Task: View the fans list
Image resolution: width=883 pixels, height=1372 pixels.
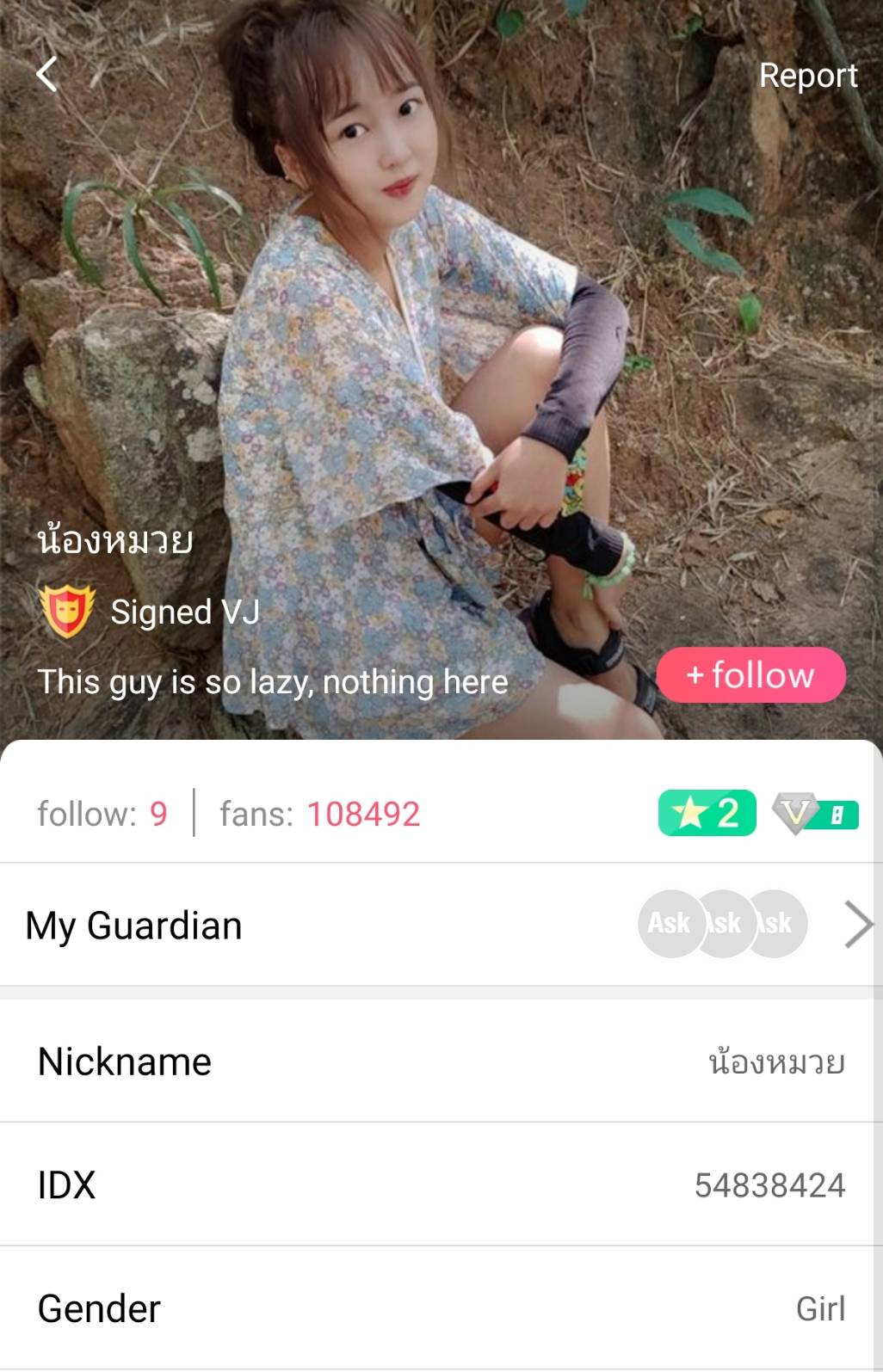Action: pos(319,814)
